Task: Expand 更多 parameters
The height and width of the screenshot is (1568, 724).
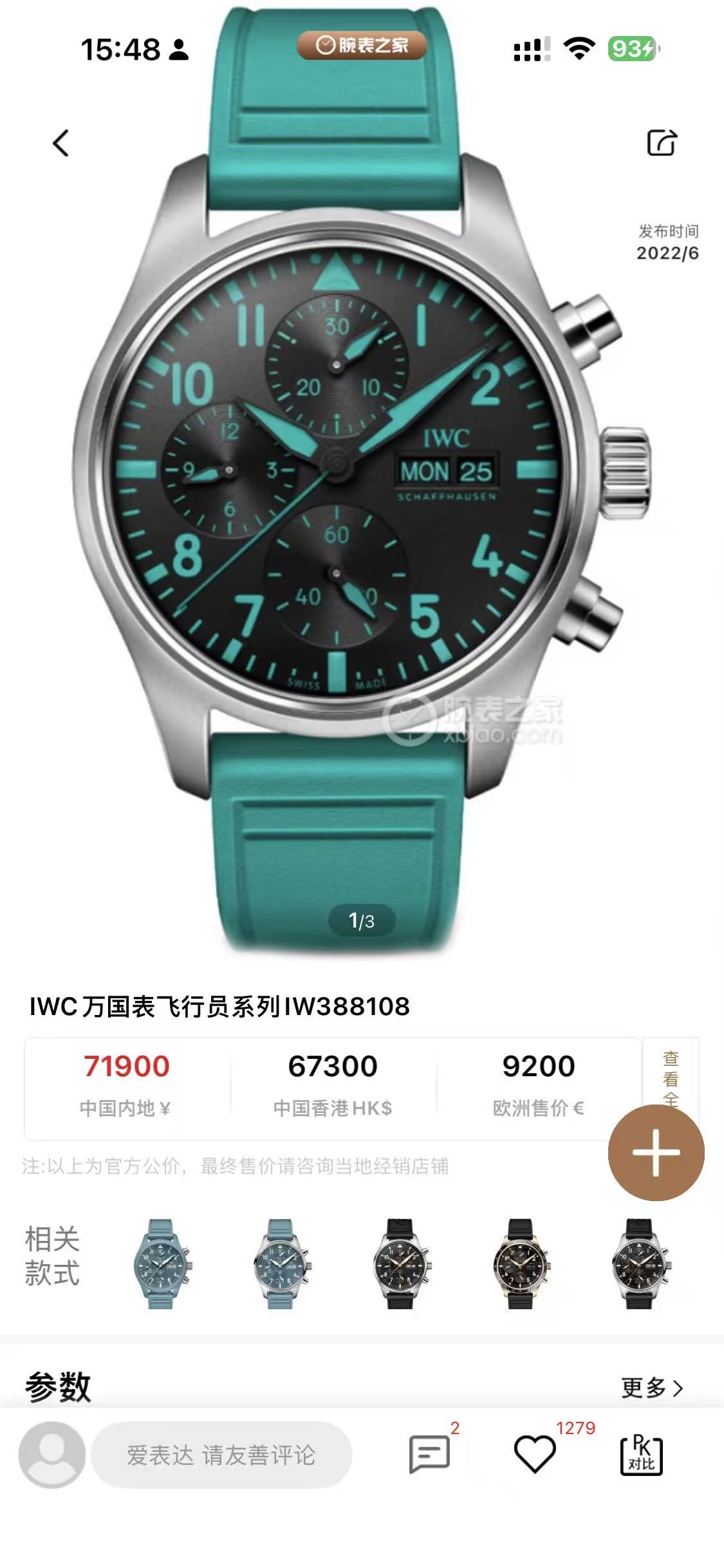Action: coord(651,1388)
